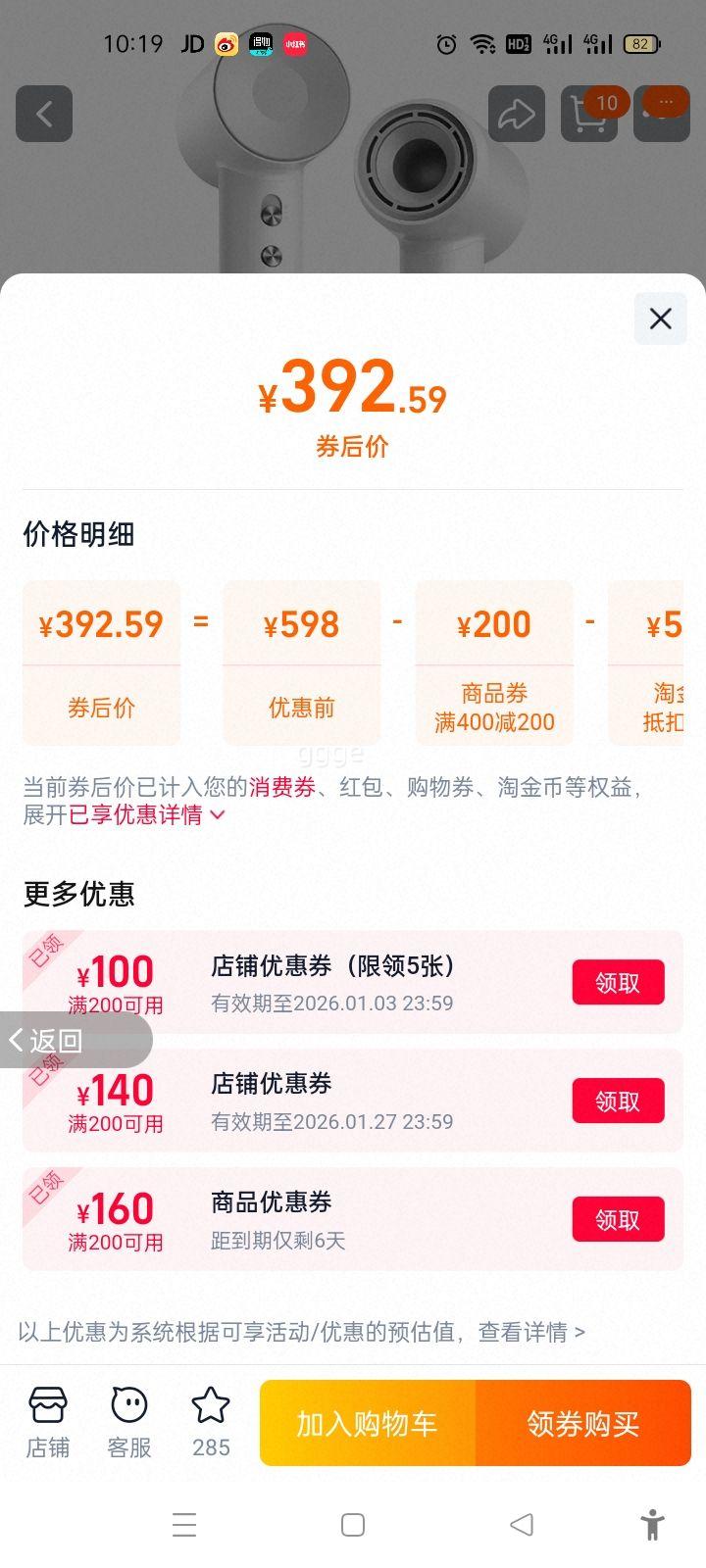Viewport: 706px width, 1568px height.
Task: Visit the 店铺 shop page
Action: point(48,1421)
